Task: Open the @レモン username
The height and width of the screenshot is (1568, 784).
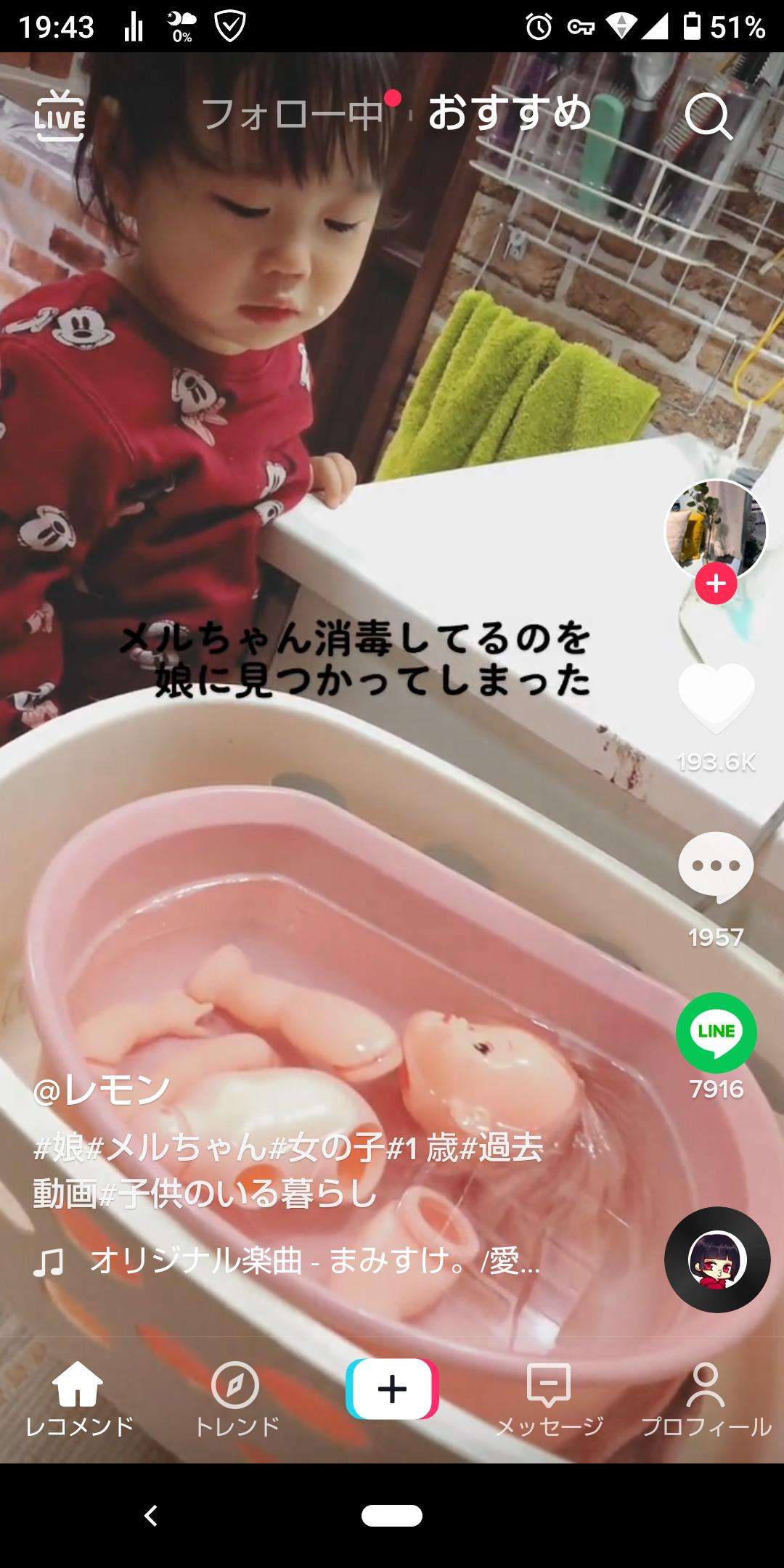Action: (102, 1090)
